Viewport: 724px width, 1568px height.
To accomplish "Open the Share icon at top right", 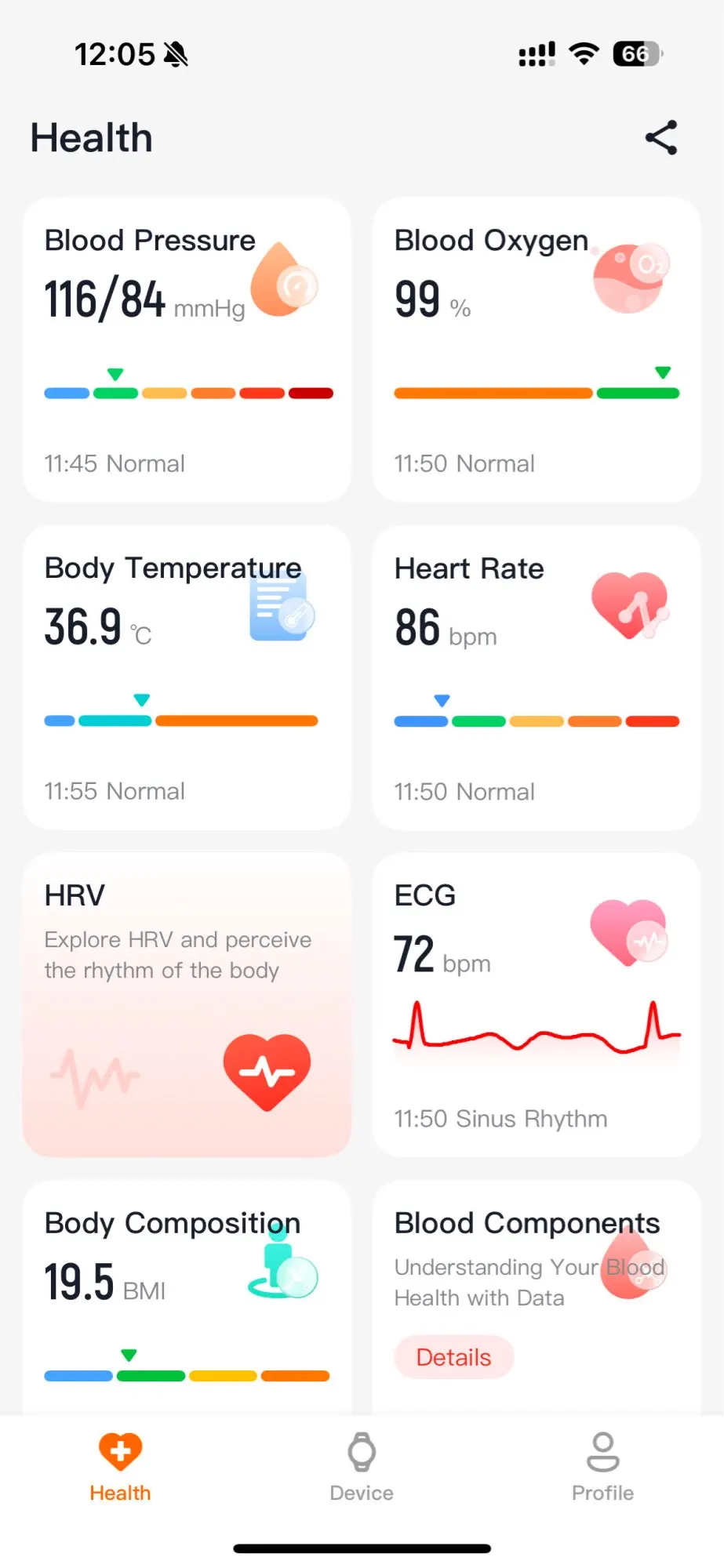I will (x=661, y=137).
